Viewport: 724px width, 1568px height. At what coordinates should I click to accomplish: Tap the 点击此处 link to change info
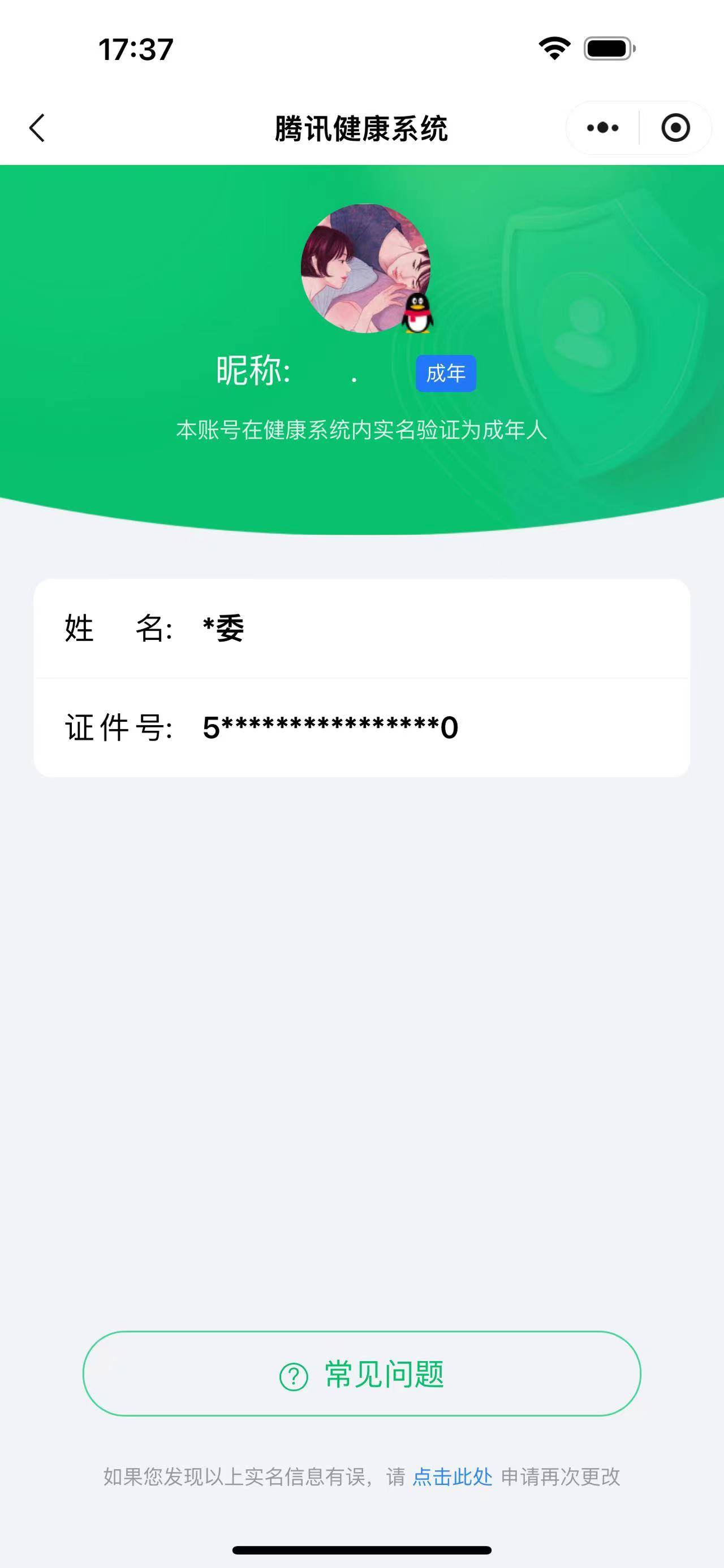pyautogui.click(x=453, y=1476)
